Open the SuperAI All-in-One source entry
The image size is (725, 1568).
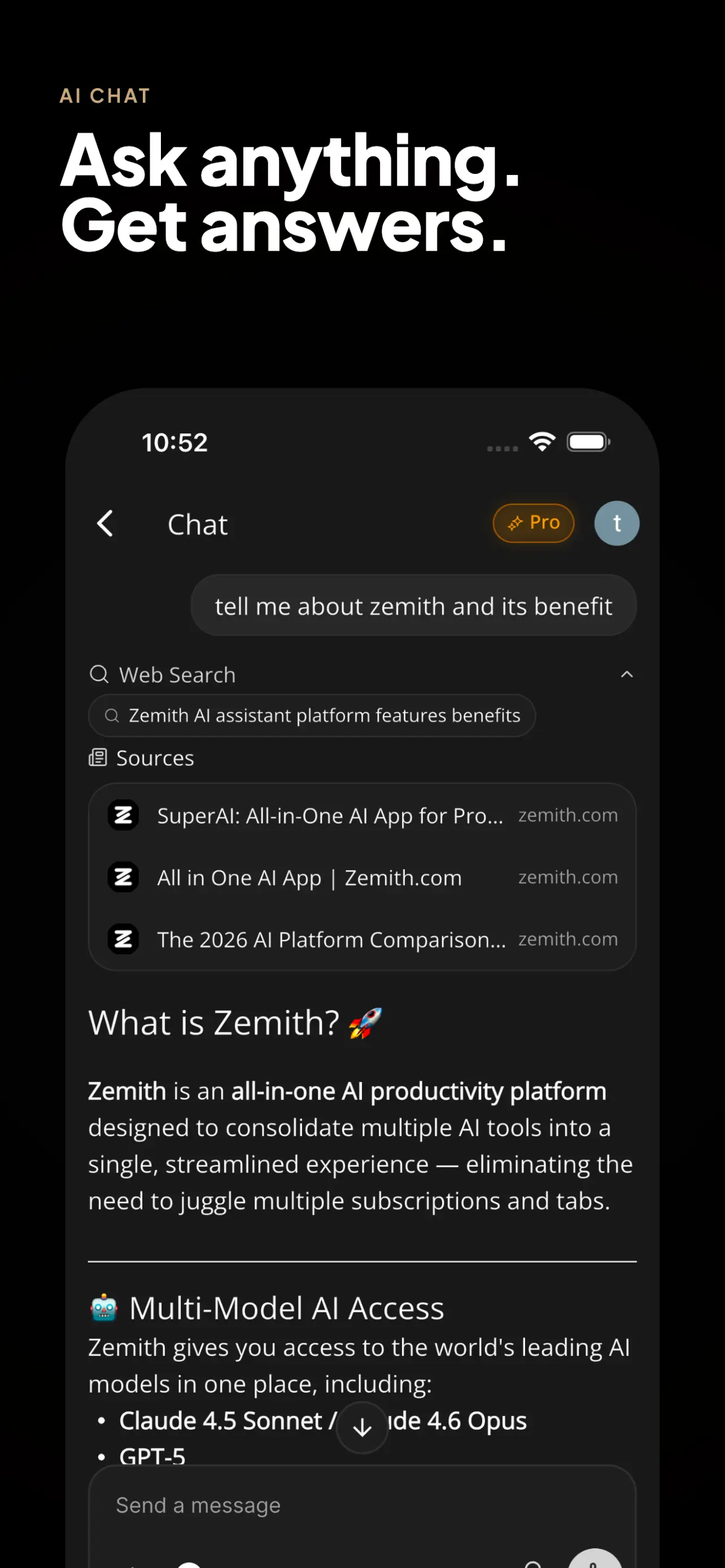point(329,816)
